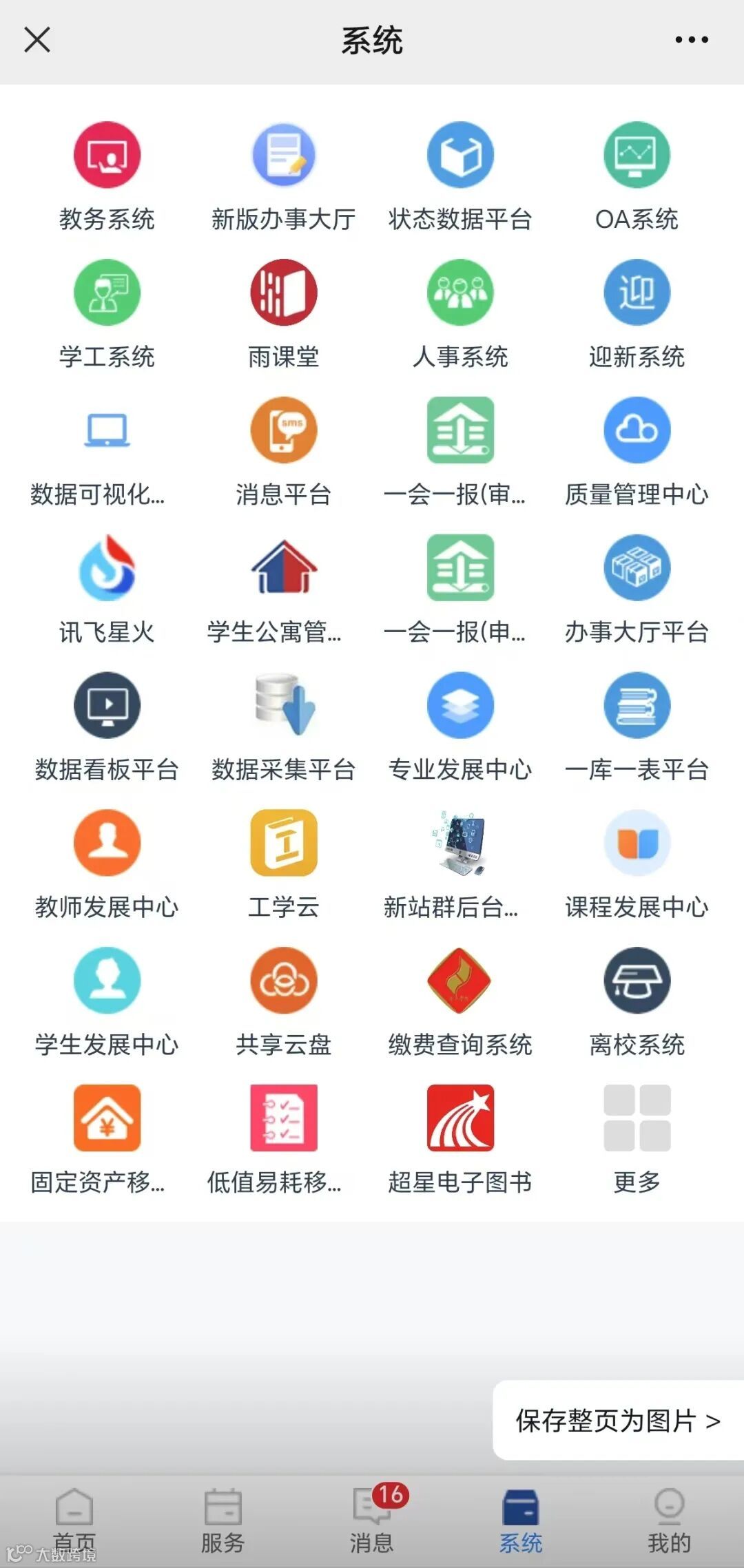Close the 系统 page with the X
The image size is (744, 1568).
click(37, 40)
